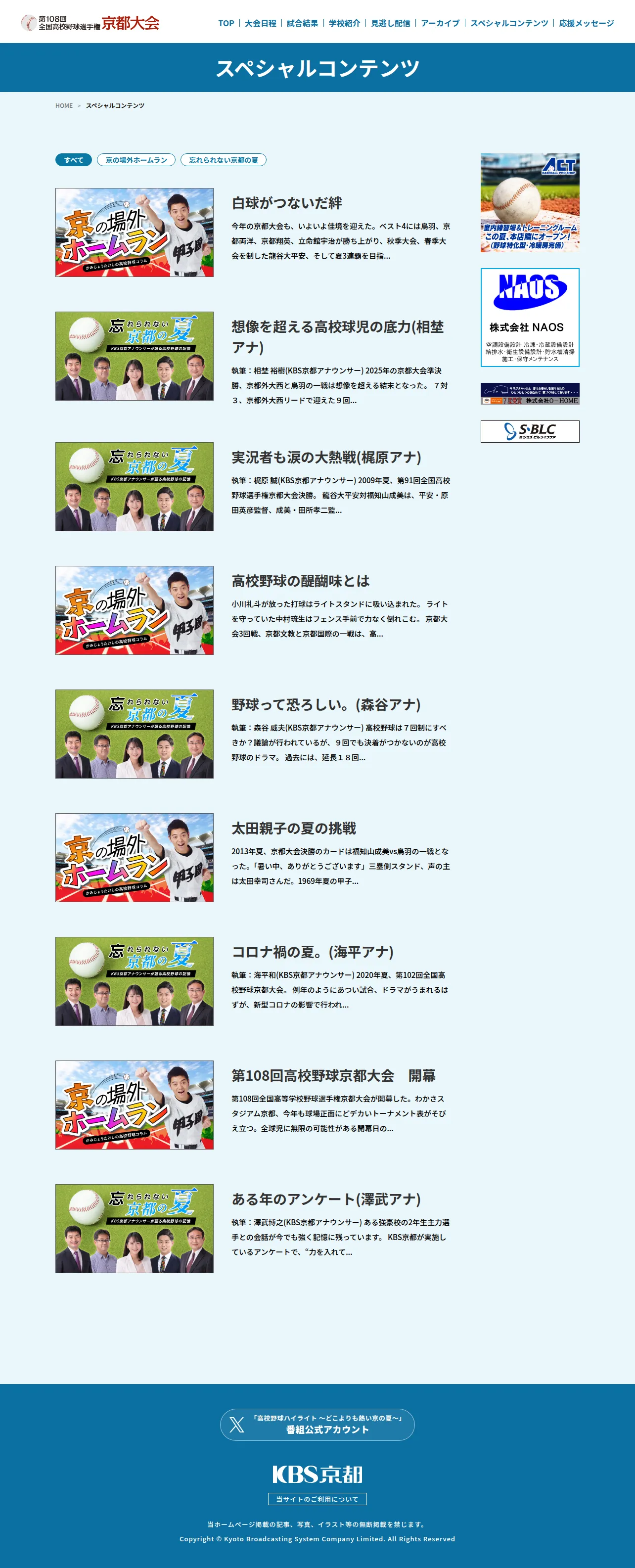Open the S·BLC sponsor banner
The image size is (635, 1568).
[530, 431]
